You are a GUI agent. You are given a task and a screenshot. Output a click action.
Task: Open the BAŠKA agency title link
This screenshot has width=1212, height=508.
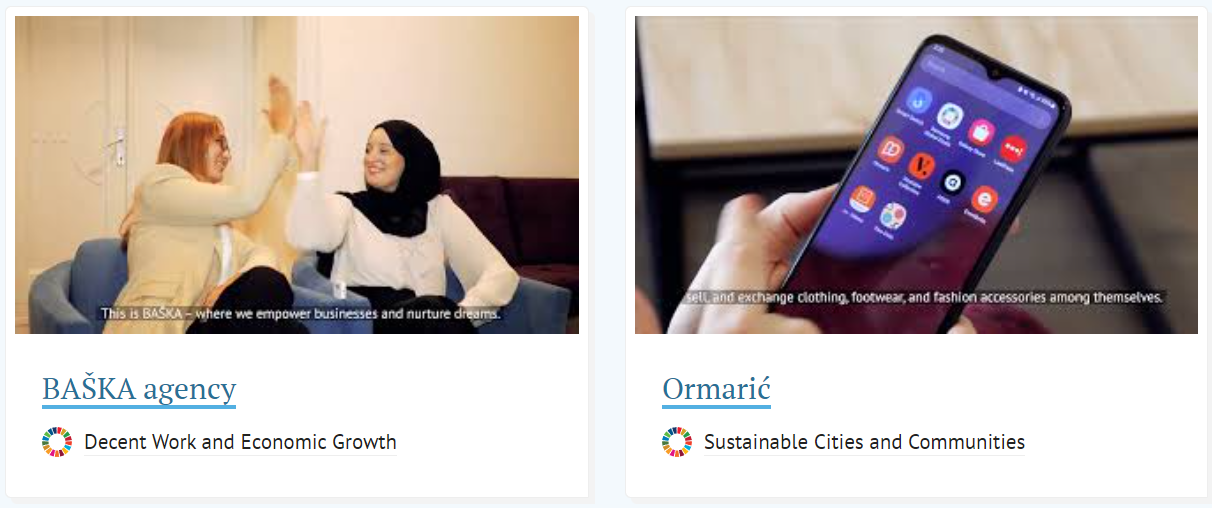139,388
